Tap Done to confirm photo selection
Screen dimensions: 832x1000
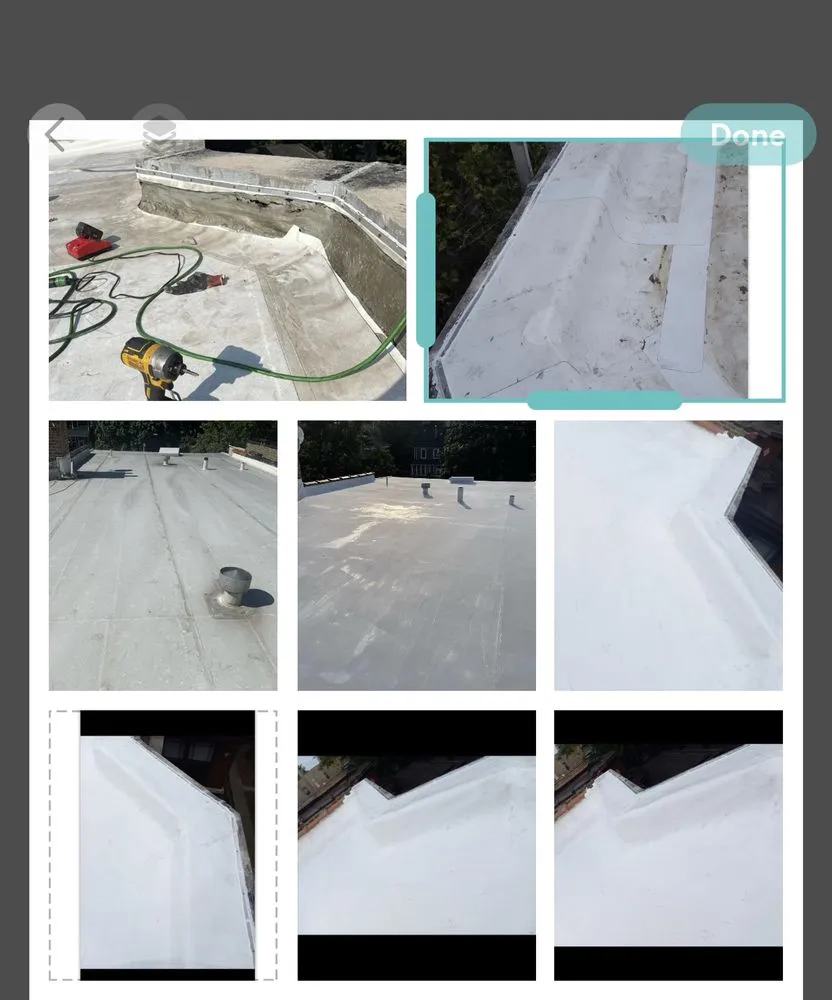[748, 134]
